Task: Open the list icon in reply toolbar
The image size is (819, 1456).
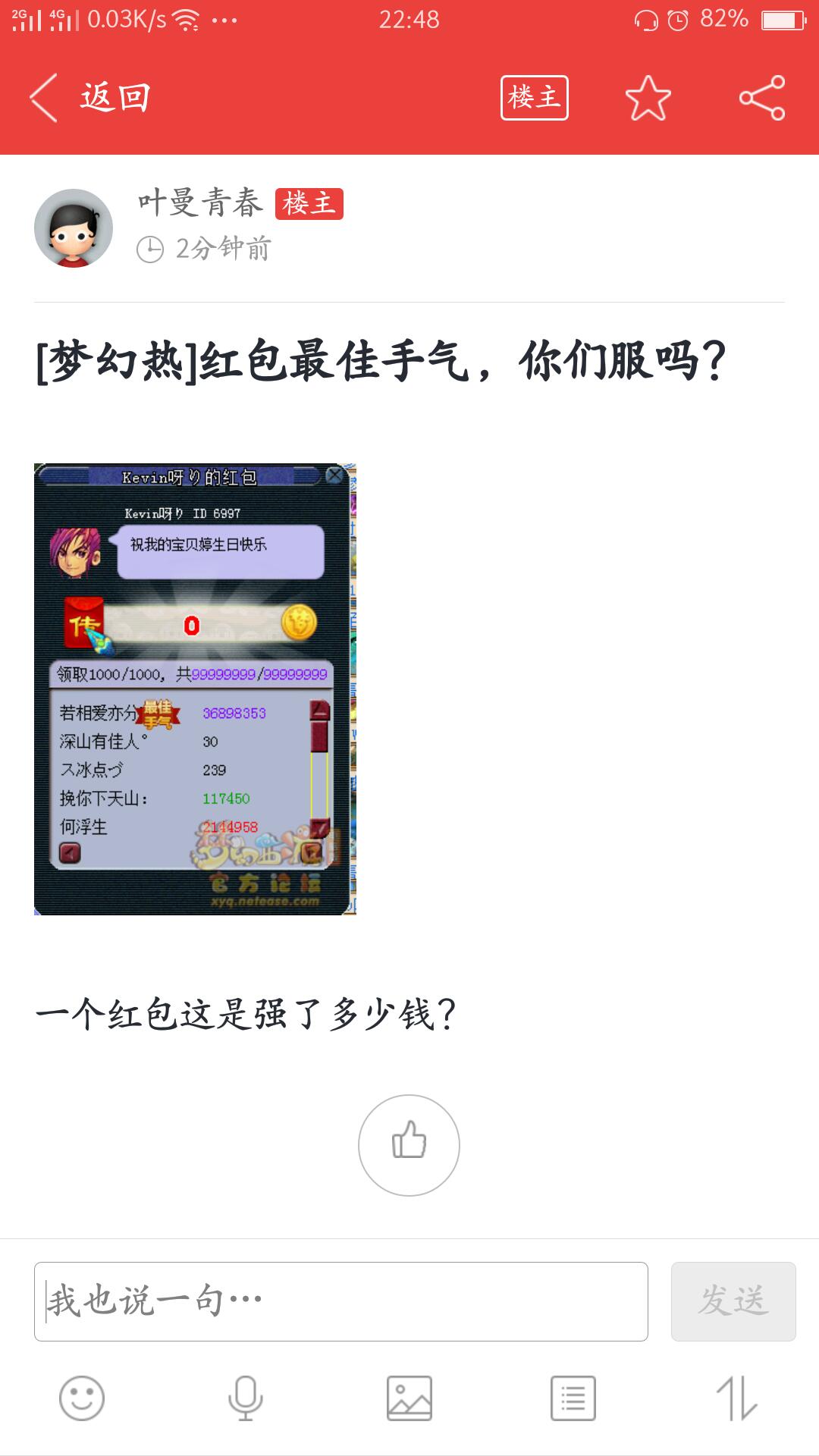Action: [x=573, y=1398]
